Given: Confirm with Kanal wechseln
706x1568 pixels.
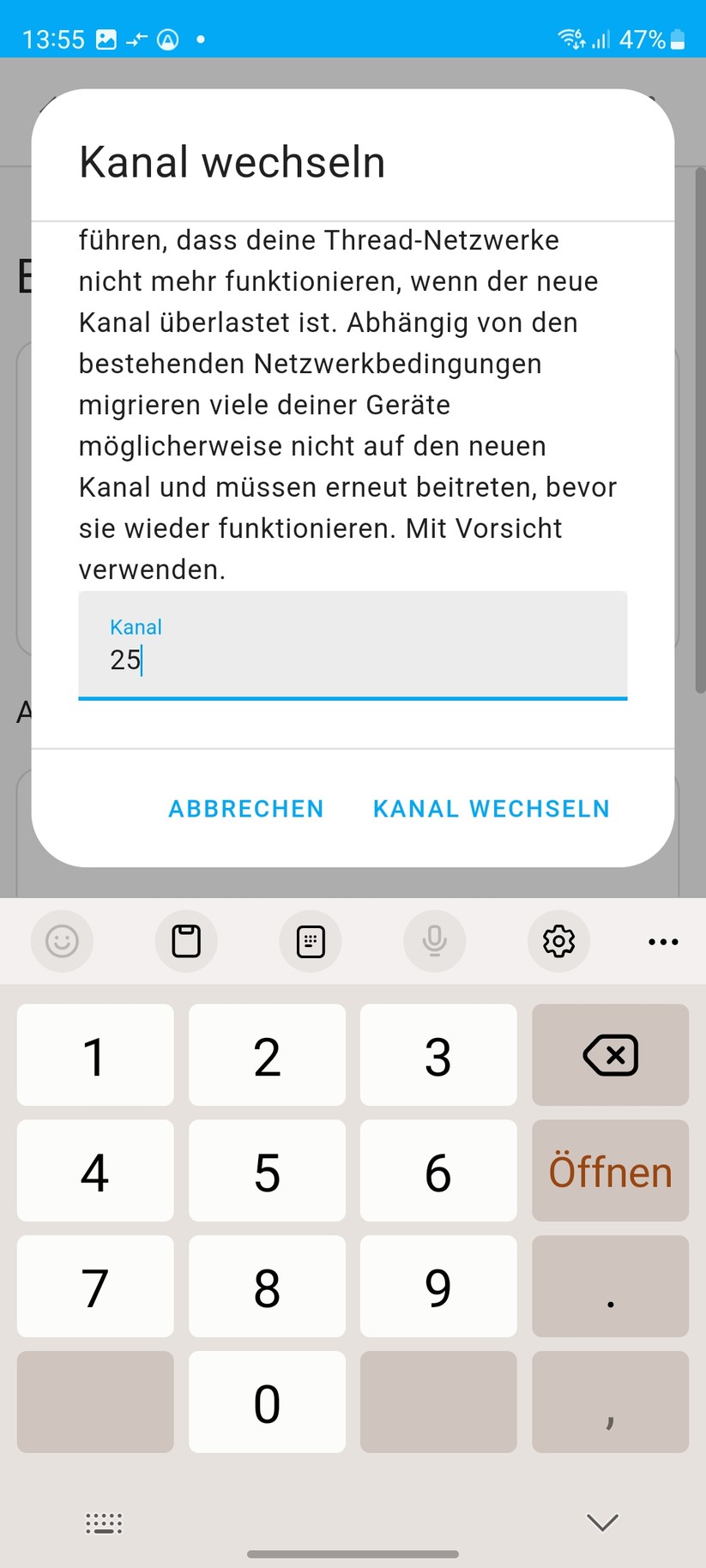Looking at the screenshot, I should [491, 808].
